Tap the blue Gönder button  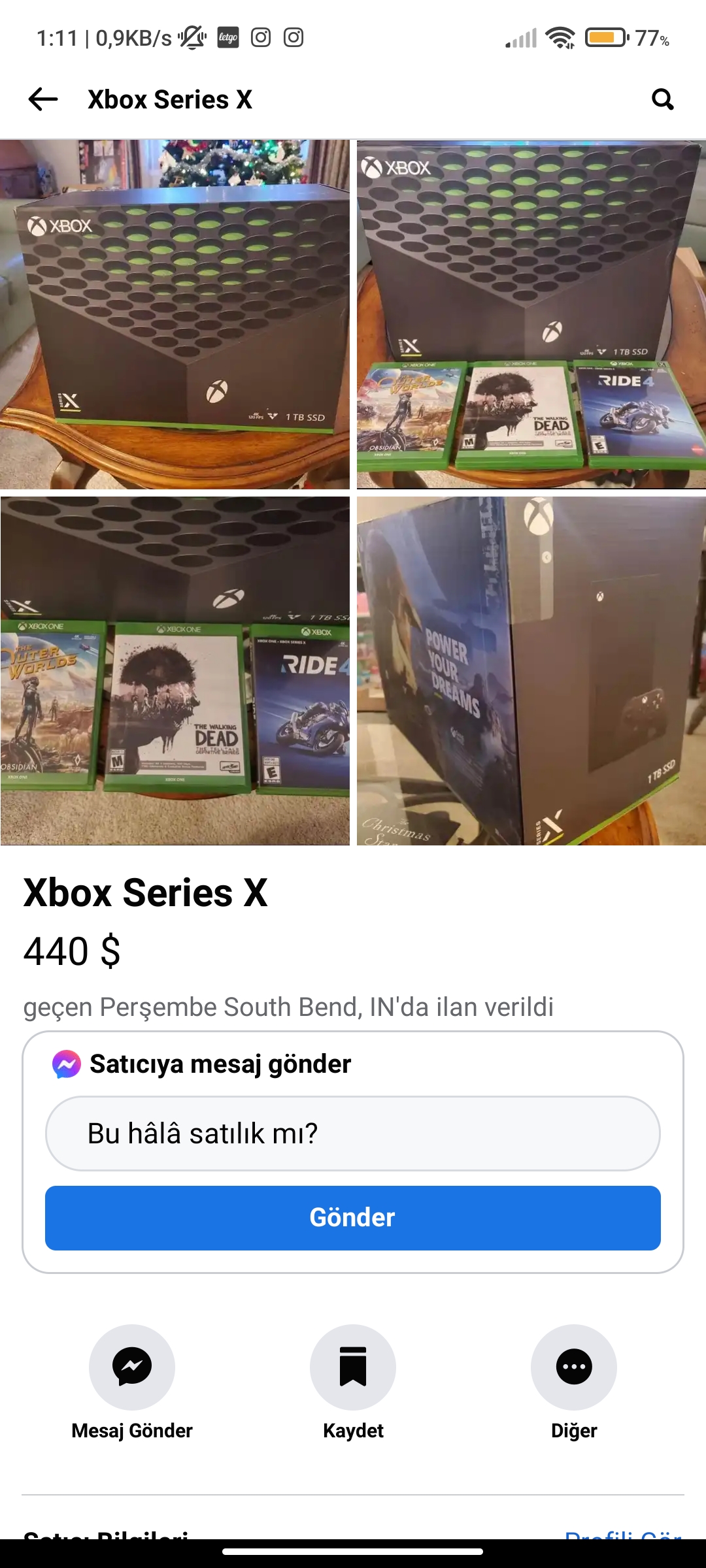pos(352,1218)
